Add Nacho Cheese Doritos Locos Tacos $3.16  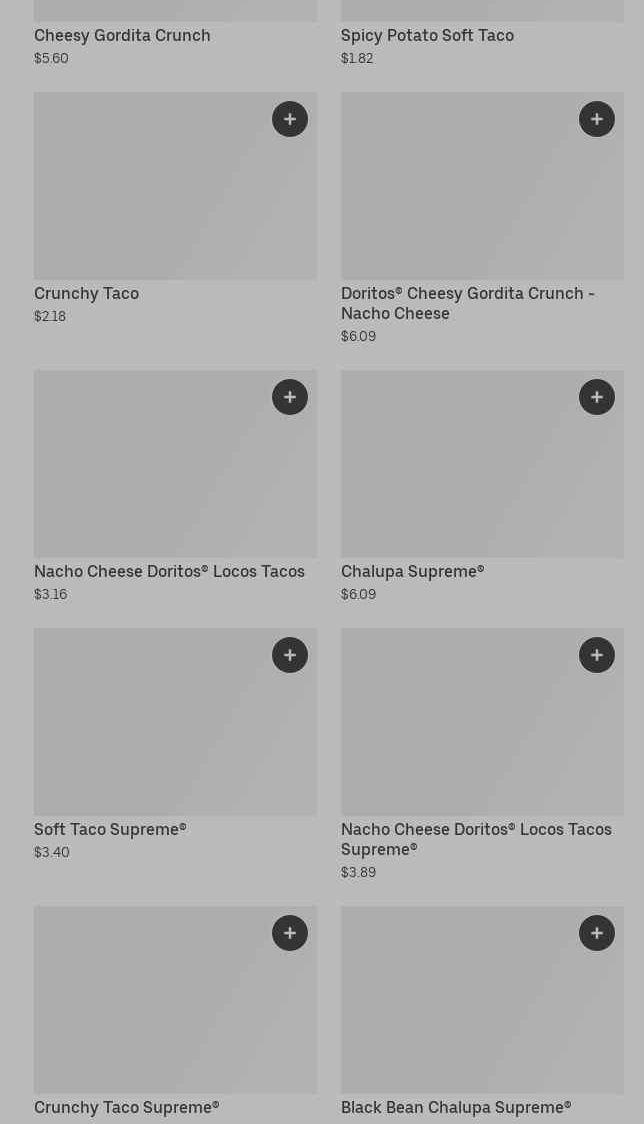290,397
